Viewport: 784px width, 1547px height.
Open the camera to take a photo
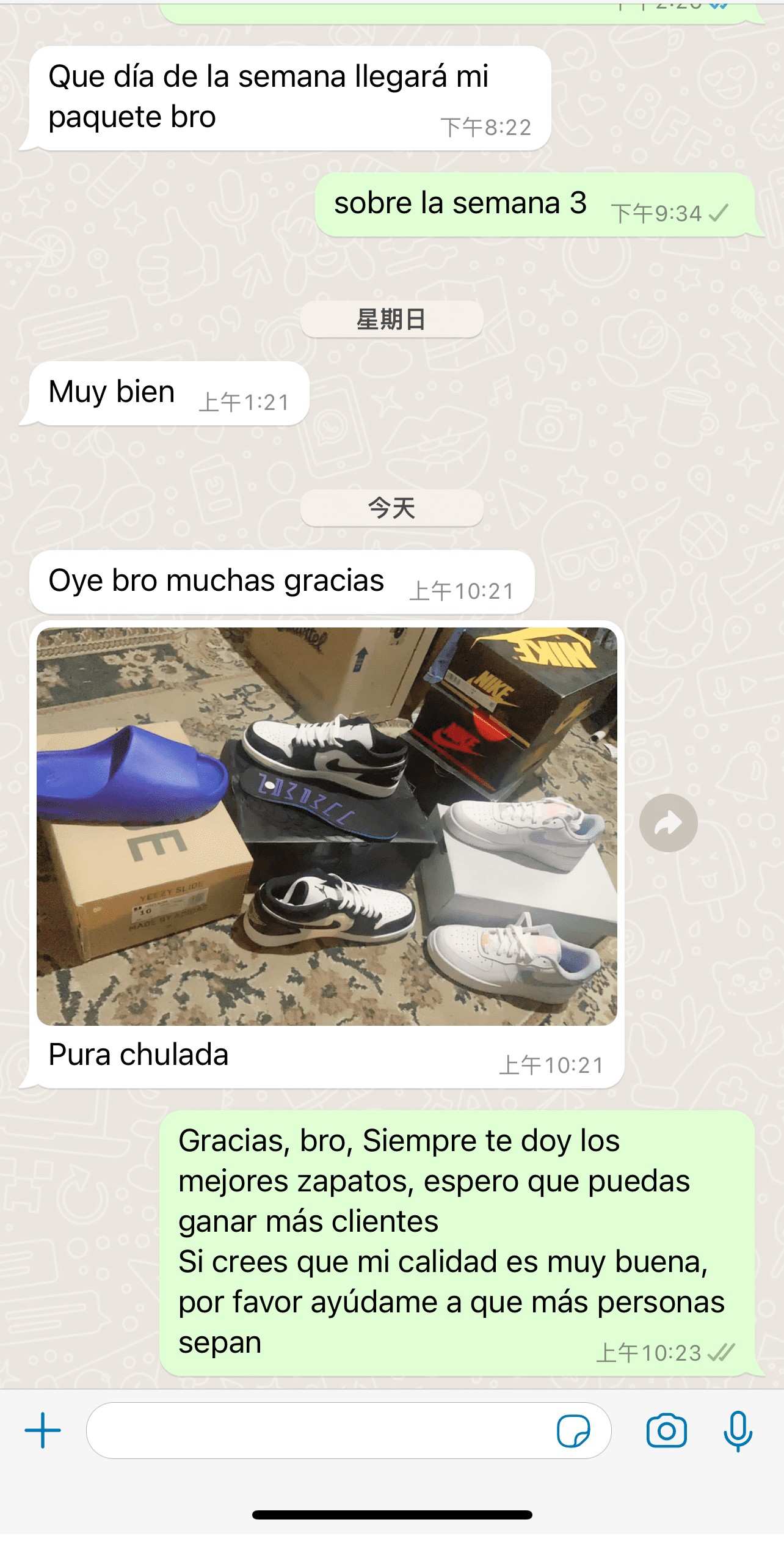pos(666,1430)
